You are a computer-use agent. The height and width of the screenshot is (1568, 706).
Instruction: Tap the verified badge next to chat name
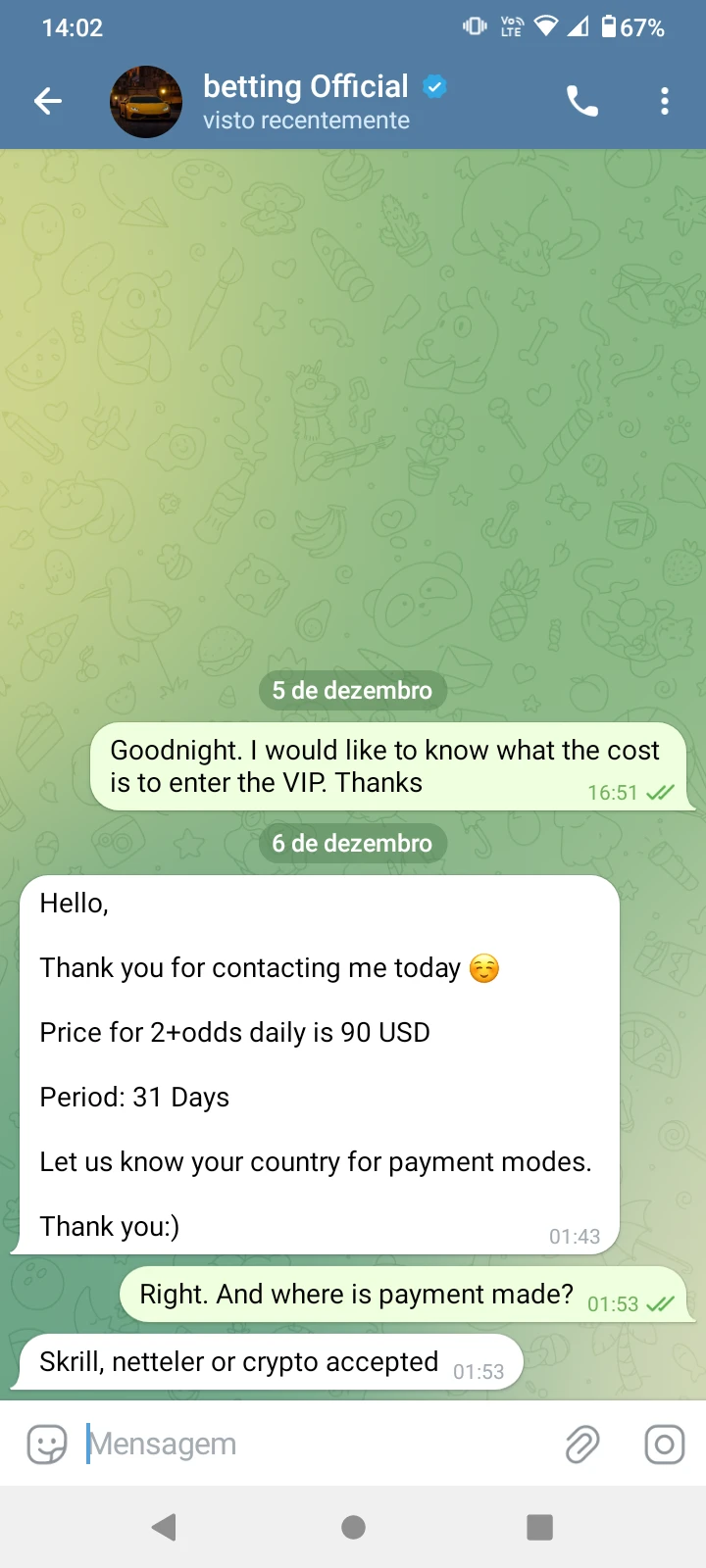(x=433, y=87)
